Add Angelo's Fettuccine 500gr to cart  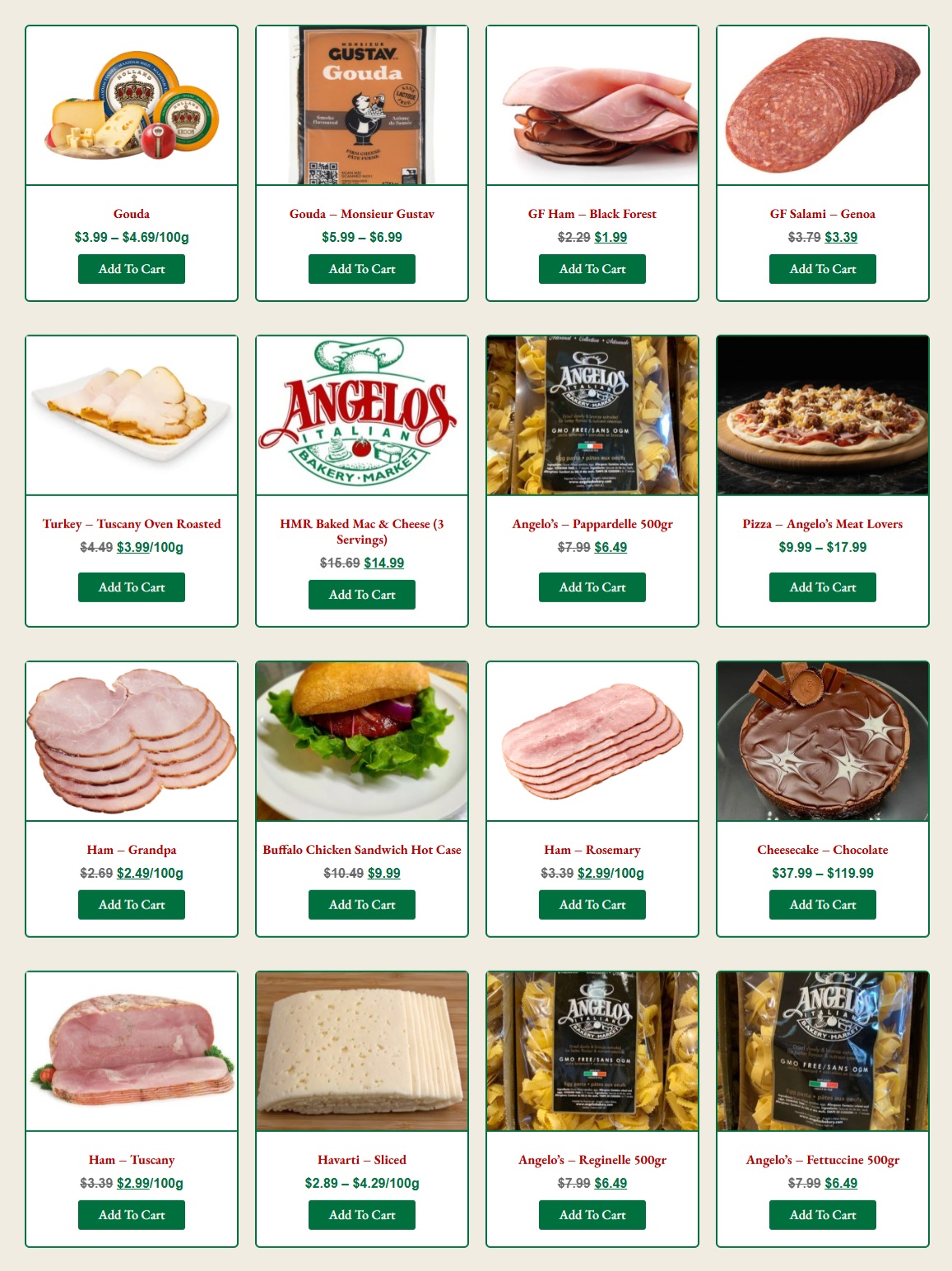822,1214
